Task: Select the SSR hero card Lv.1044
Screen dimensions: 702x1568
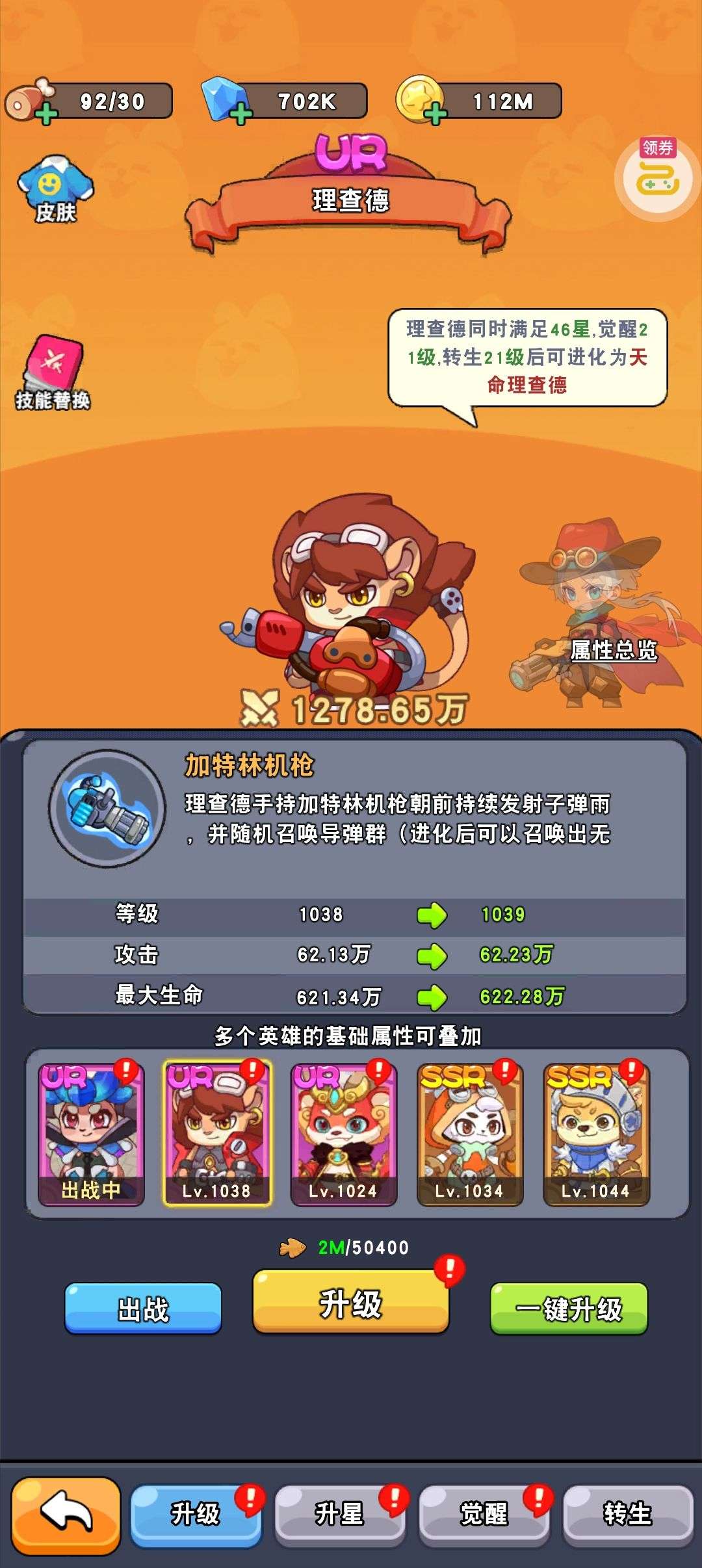Action: [596, 1134]
